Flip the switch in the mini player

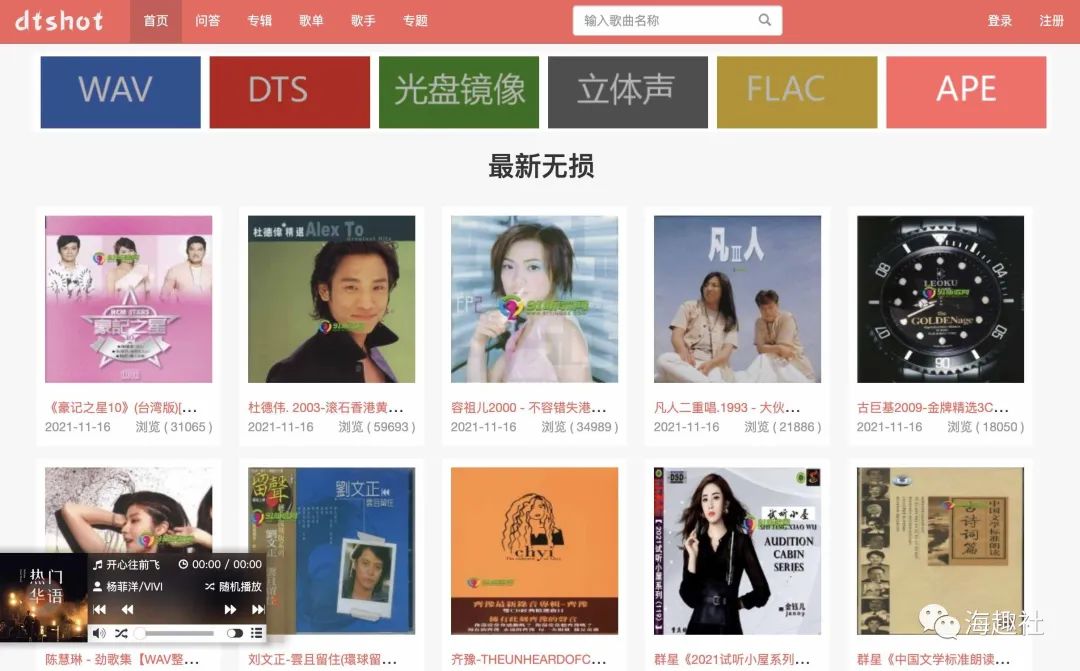(235, 633)
